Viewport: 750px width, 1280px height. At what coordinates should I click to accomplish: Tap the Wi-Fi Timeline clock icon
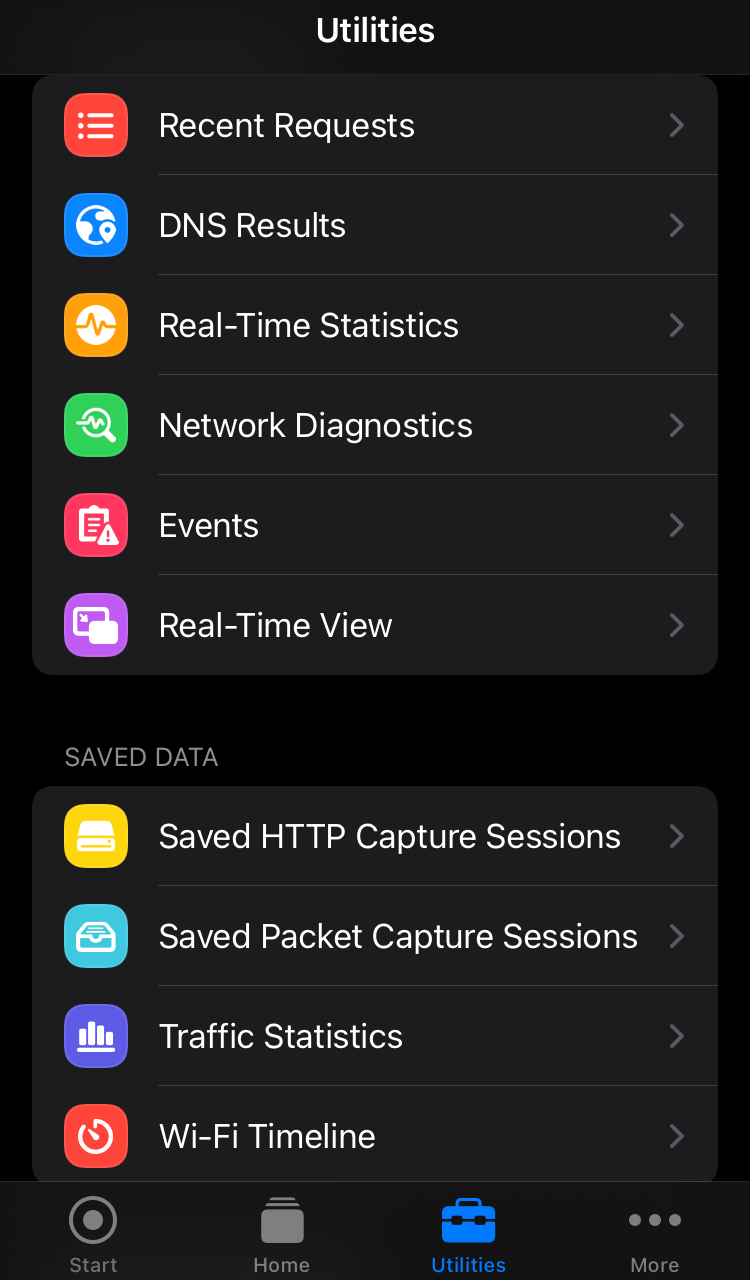[95, 1136]
